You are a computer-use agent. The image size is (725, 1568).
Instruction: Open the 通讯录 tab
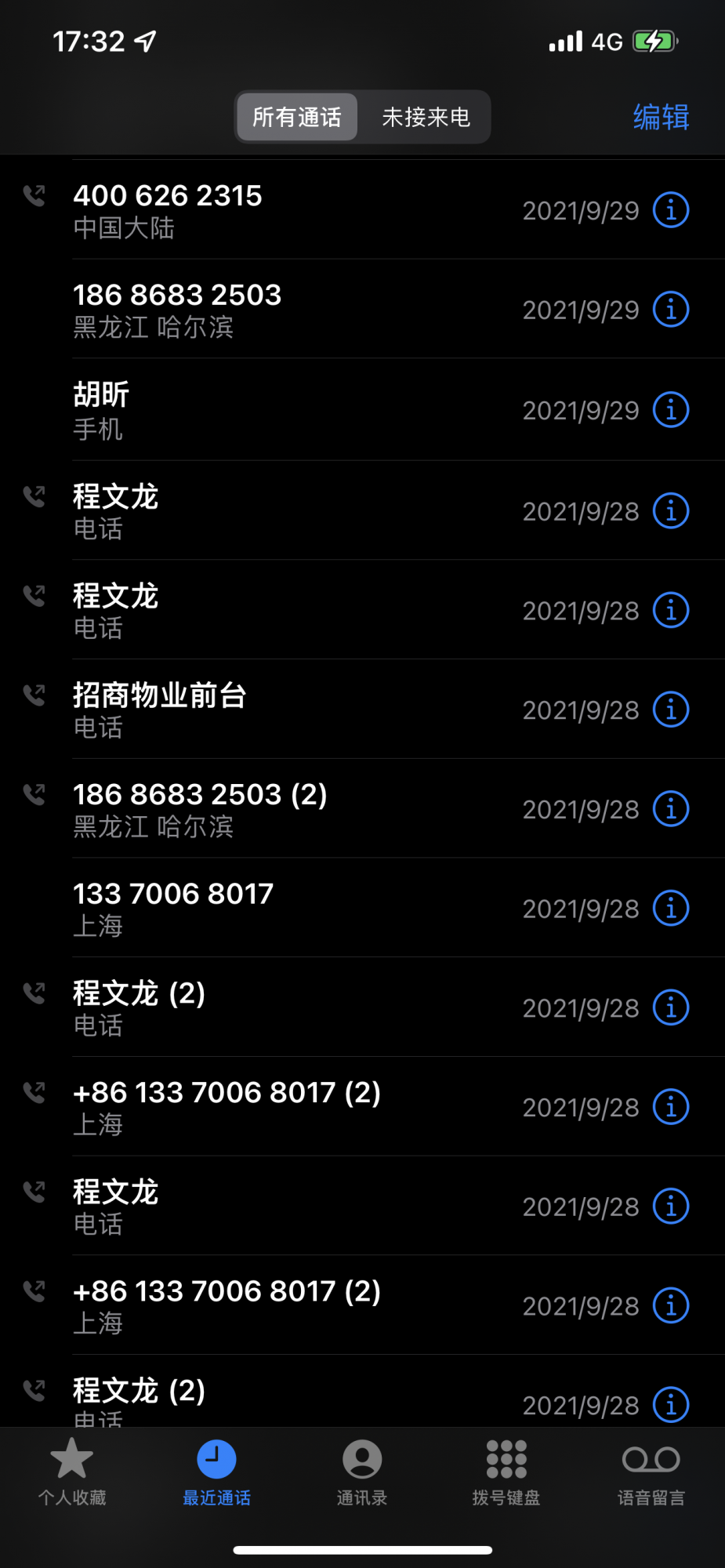[x=362, y=1472]
